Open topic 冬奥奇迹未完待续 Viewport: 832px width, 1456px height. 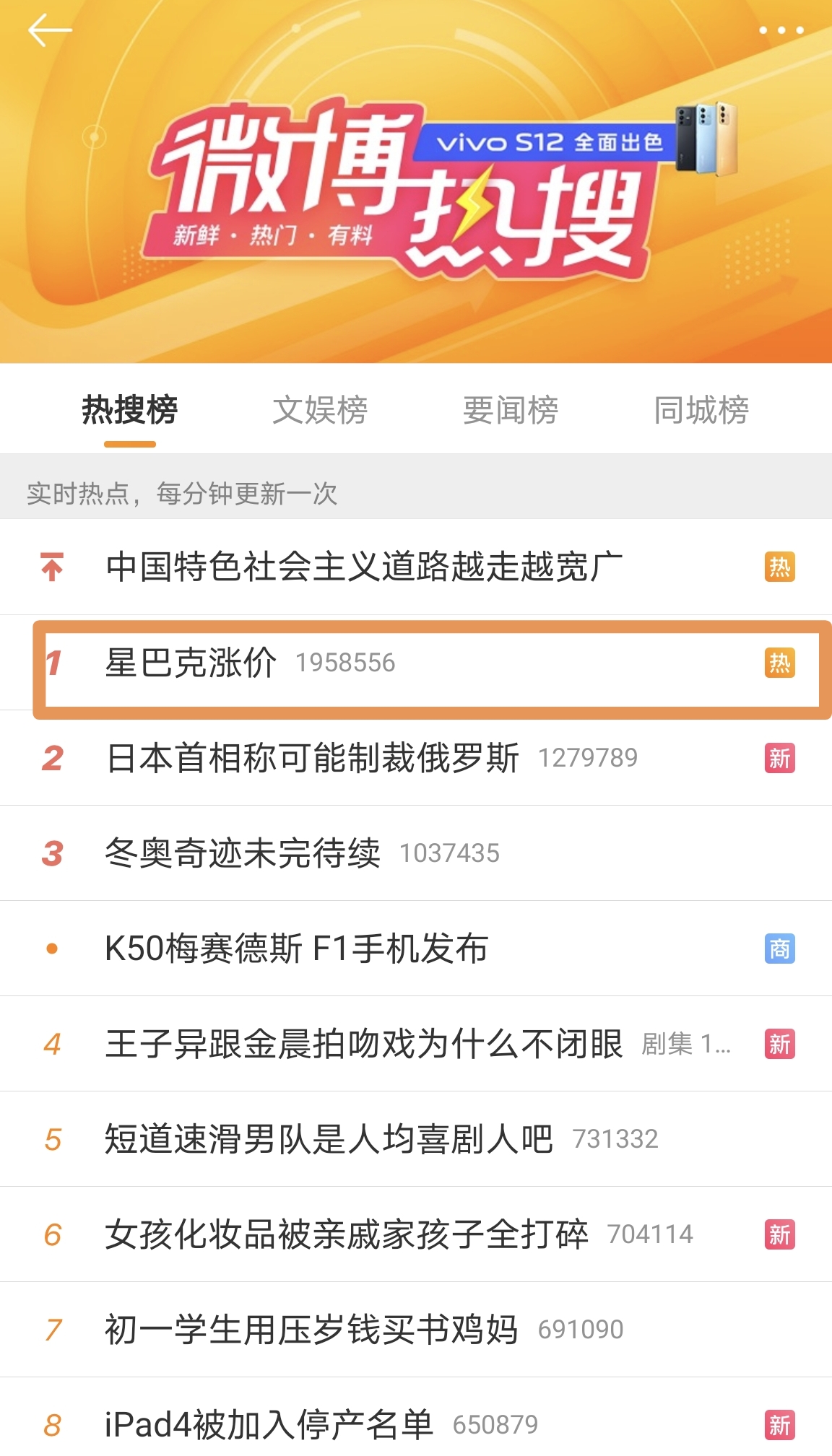(416, 853)
